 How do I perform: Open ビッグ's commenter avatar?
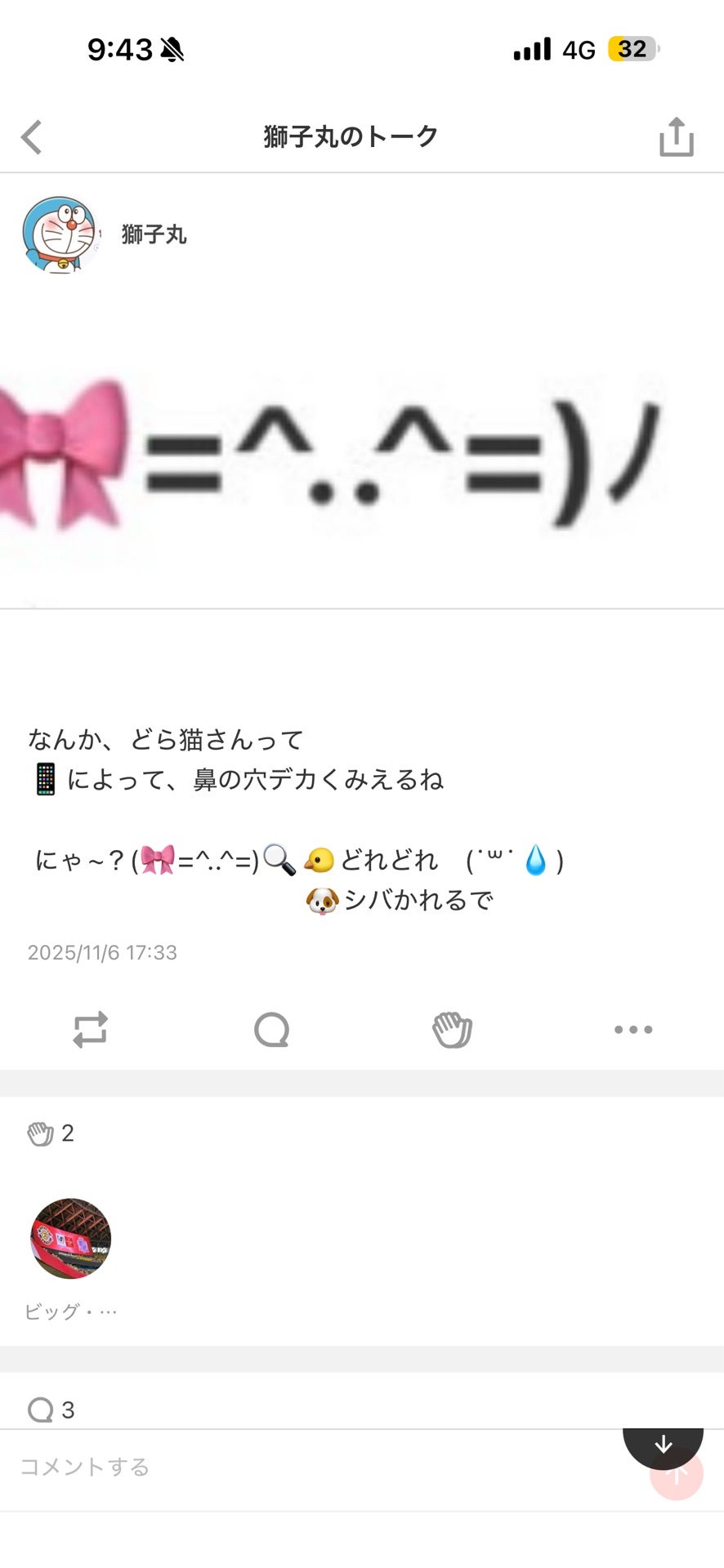tap(69, 1238)
